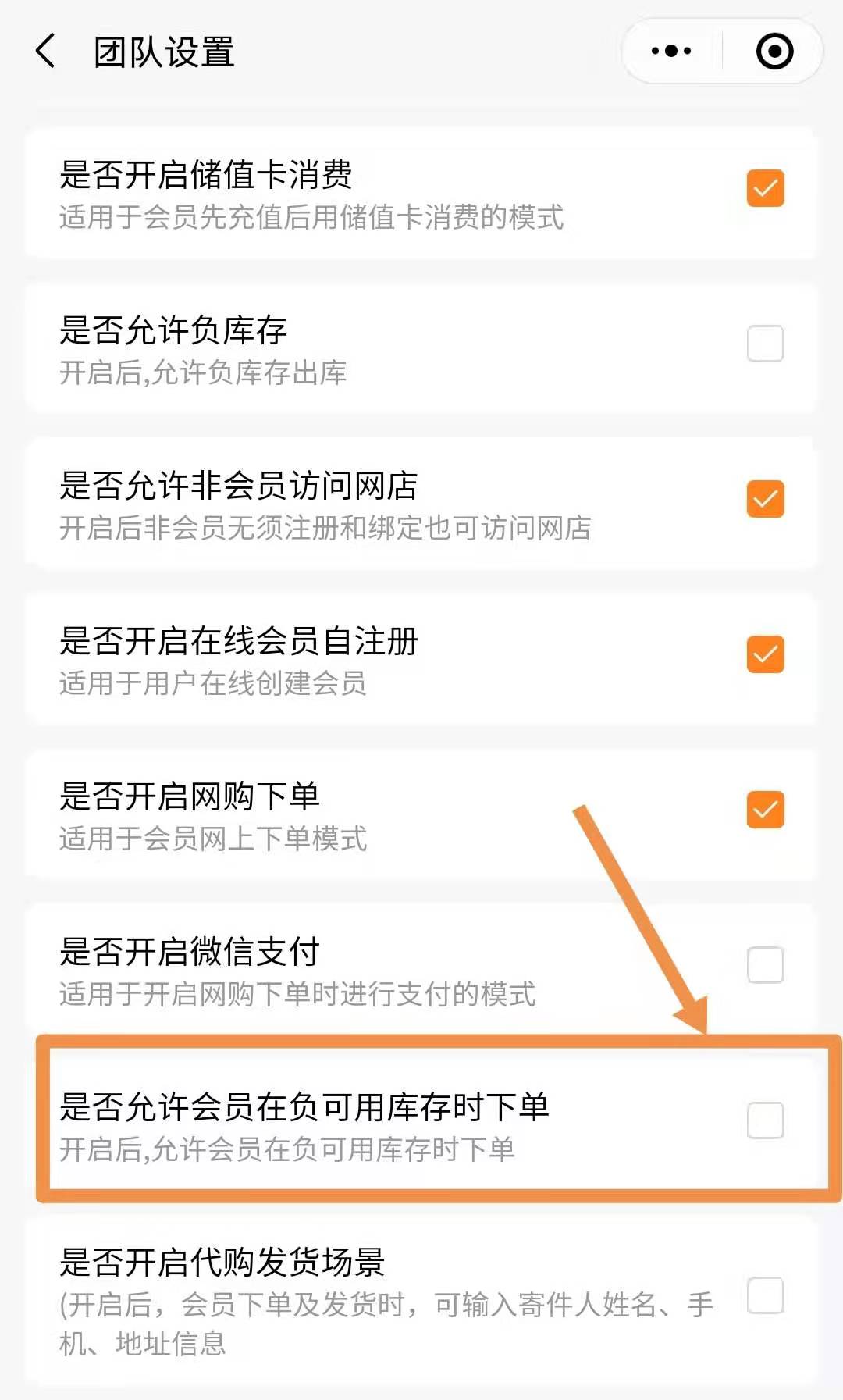
Task: Check 是否允许会员在负可用库存时下单 option
Action: [765, 1120]
